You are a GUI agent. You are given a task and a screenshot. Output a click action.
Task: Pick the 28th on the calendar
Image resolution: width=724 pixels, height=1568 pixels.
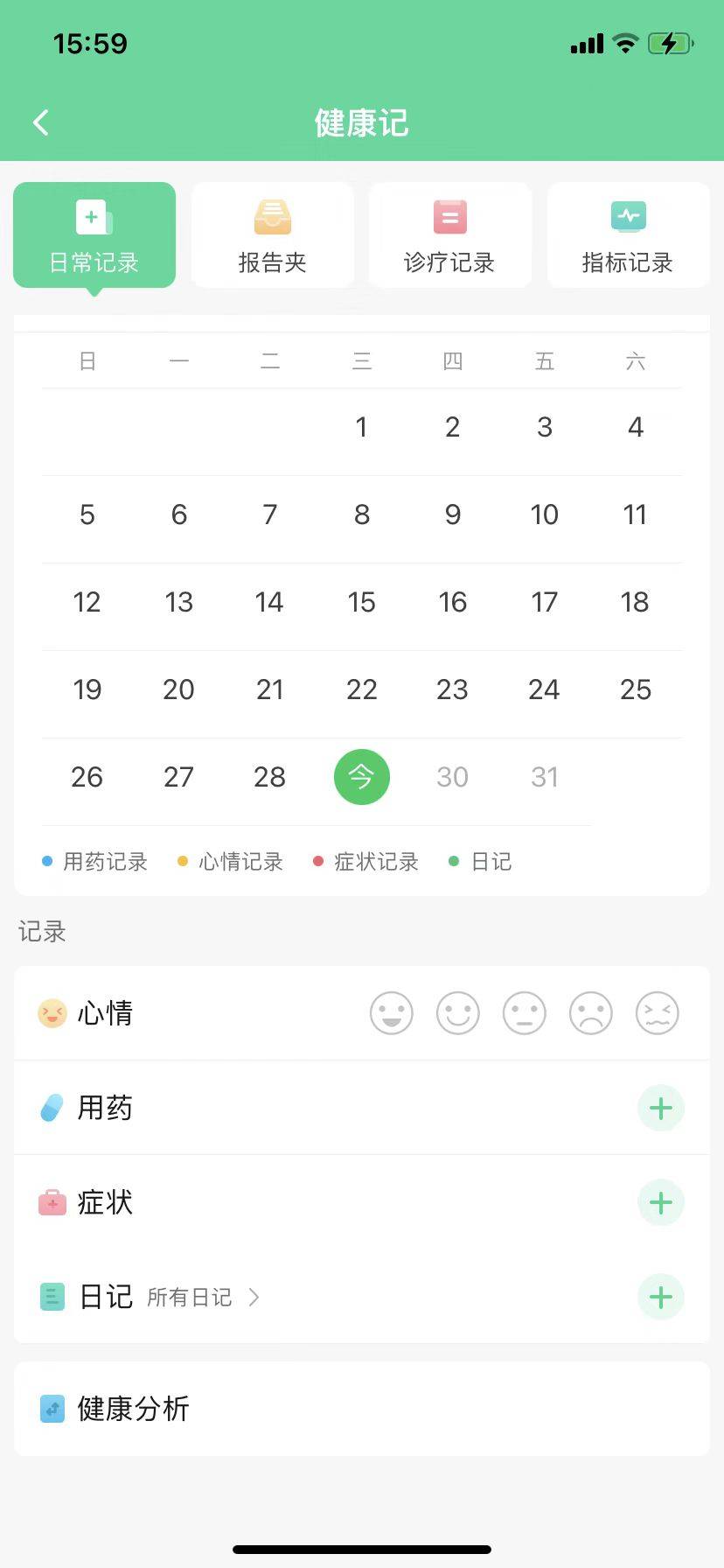click(x=269, y=777)
